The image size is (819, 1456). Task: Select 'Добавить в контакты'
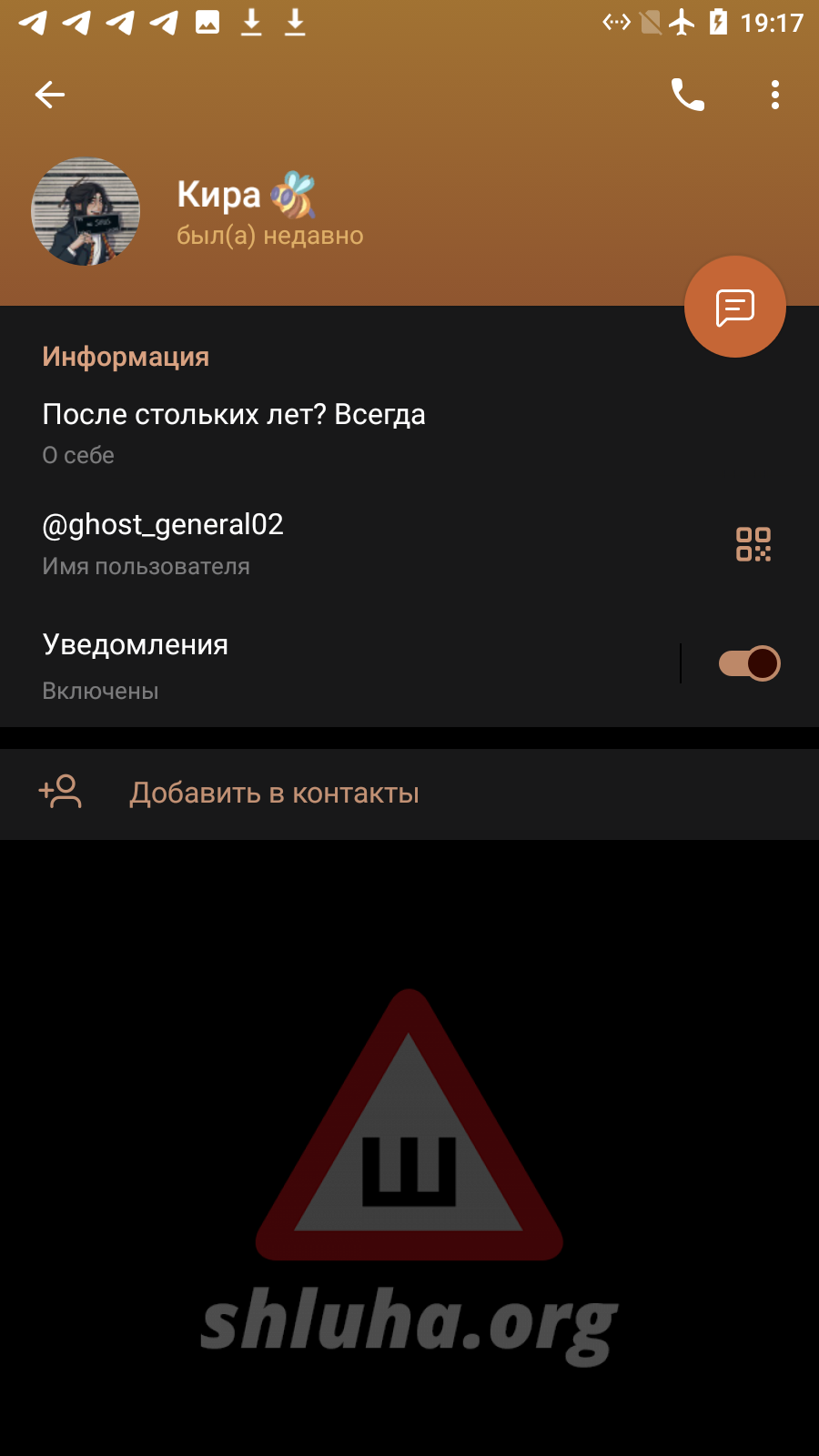[274, 794]
